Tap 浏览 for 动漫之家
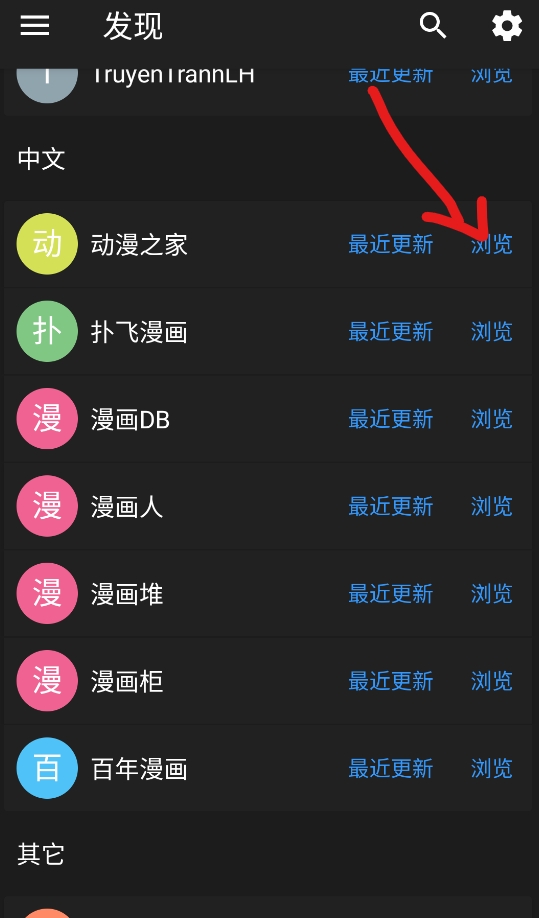 click(492, 244)
